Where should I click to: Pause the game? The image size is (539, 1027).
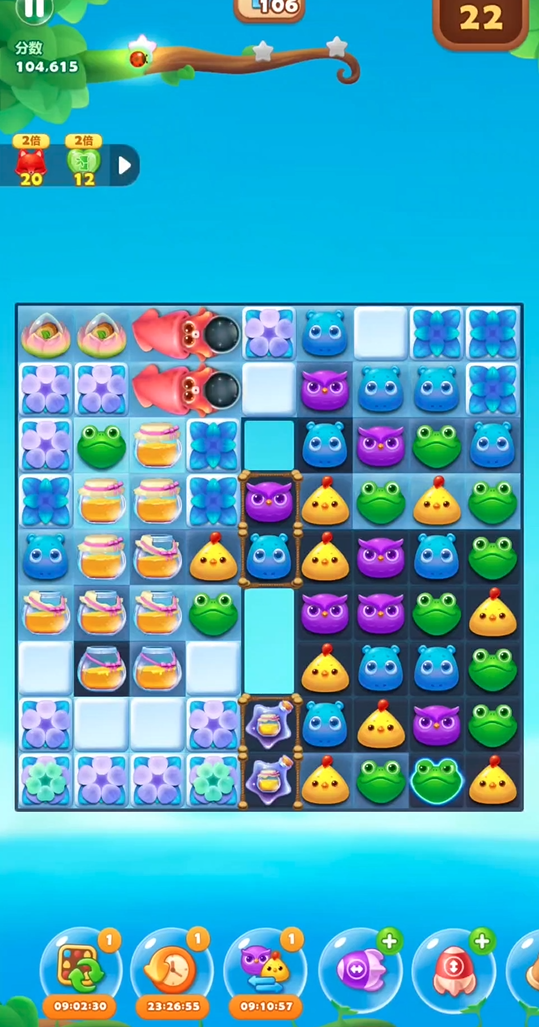click(34, 8)
